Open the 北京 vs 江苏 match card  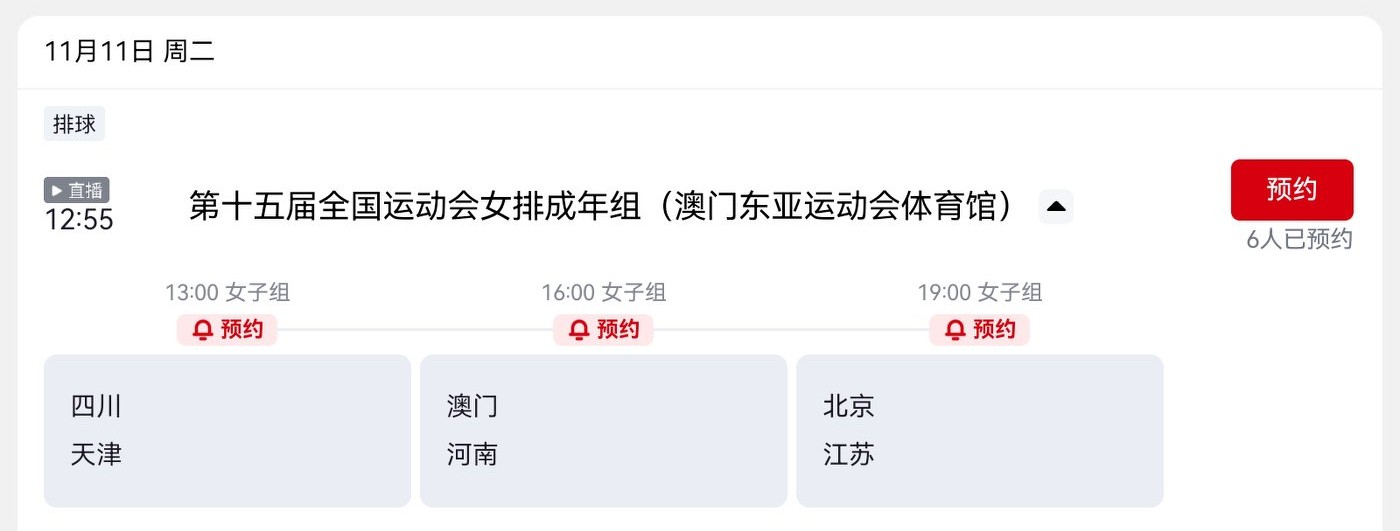coord(979,431)
